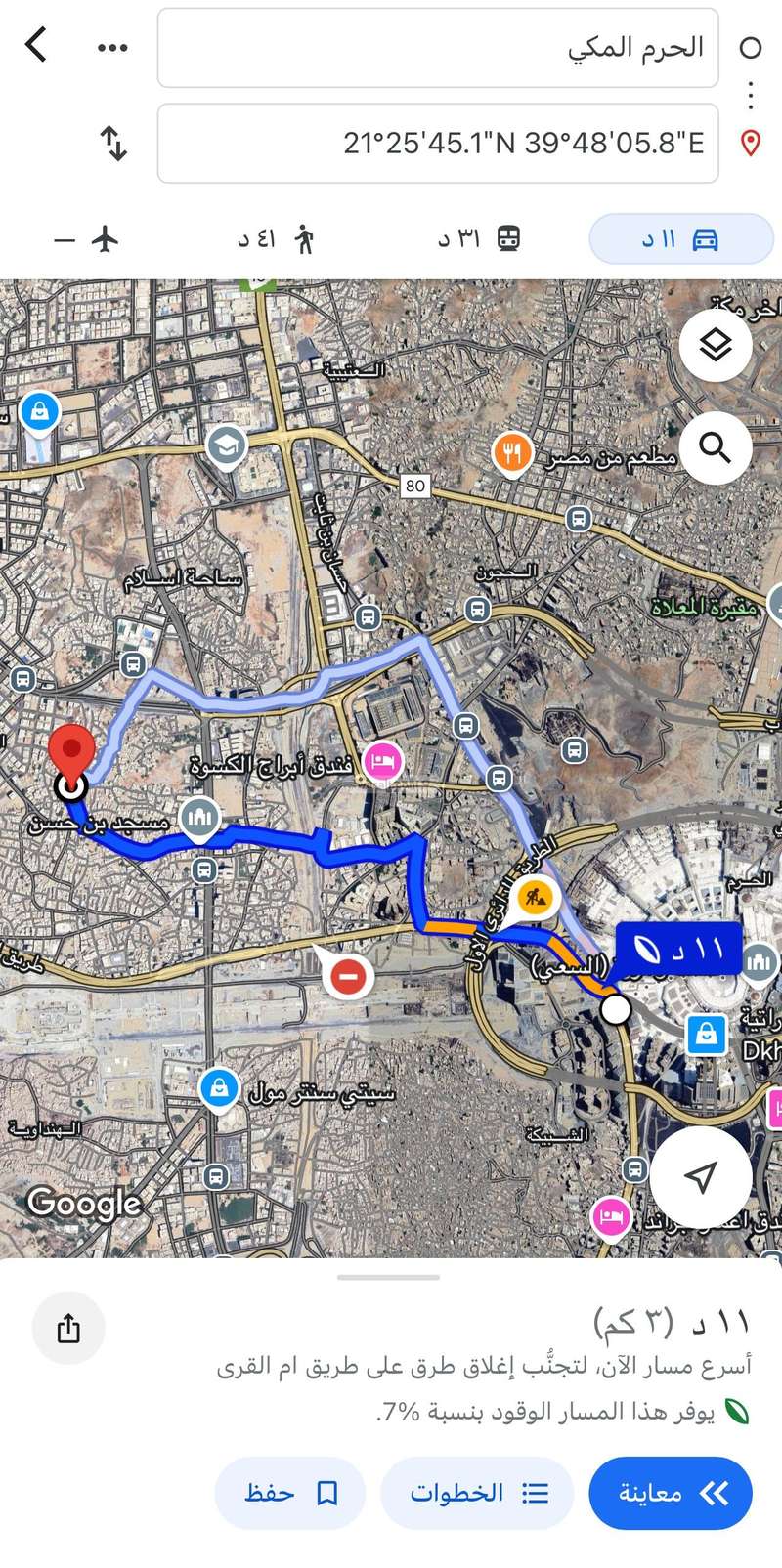The width and height of the screenshot is (782, 1568).
Task: Switch to walking mode (٤١ د)
Action: coord(277,239)
